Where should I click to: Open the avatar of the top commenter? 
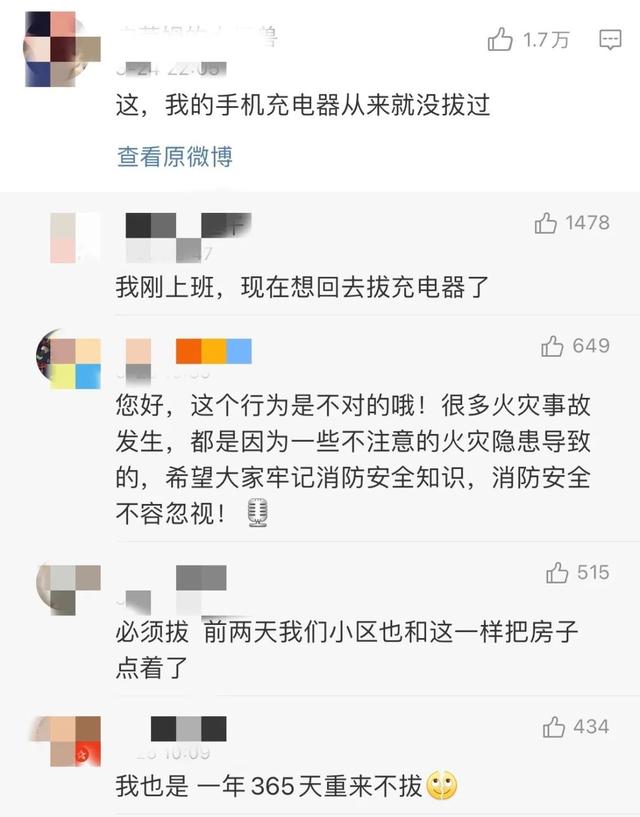click(x=62, y=48)
